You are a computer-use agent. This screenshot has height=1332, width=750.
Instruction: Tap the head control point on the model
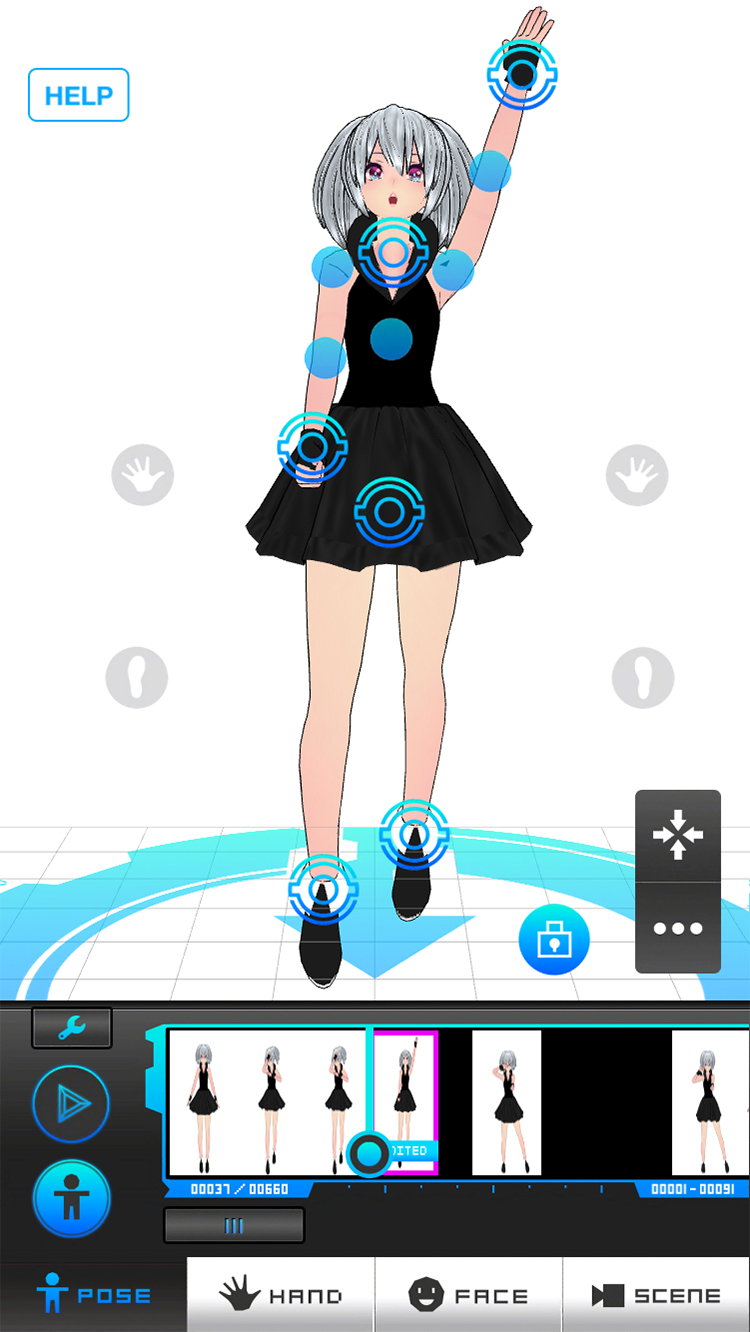click(x=394, y=251)
